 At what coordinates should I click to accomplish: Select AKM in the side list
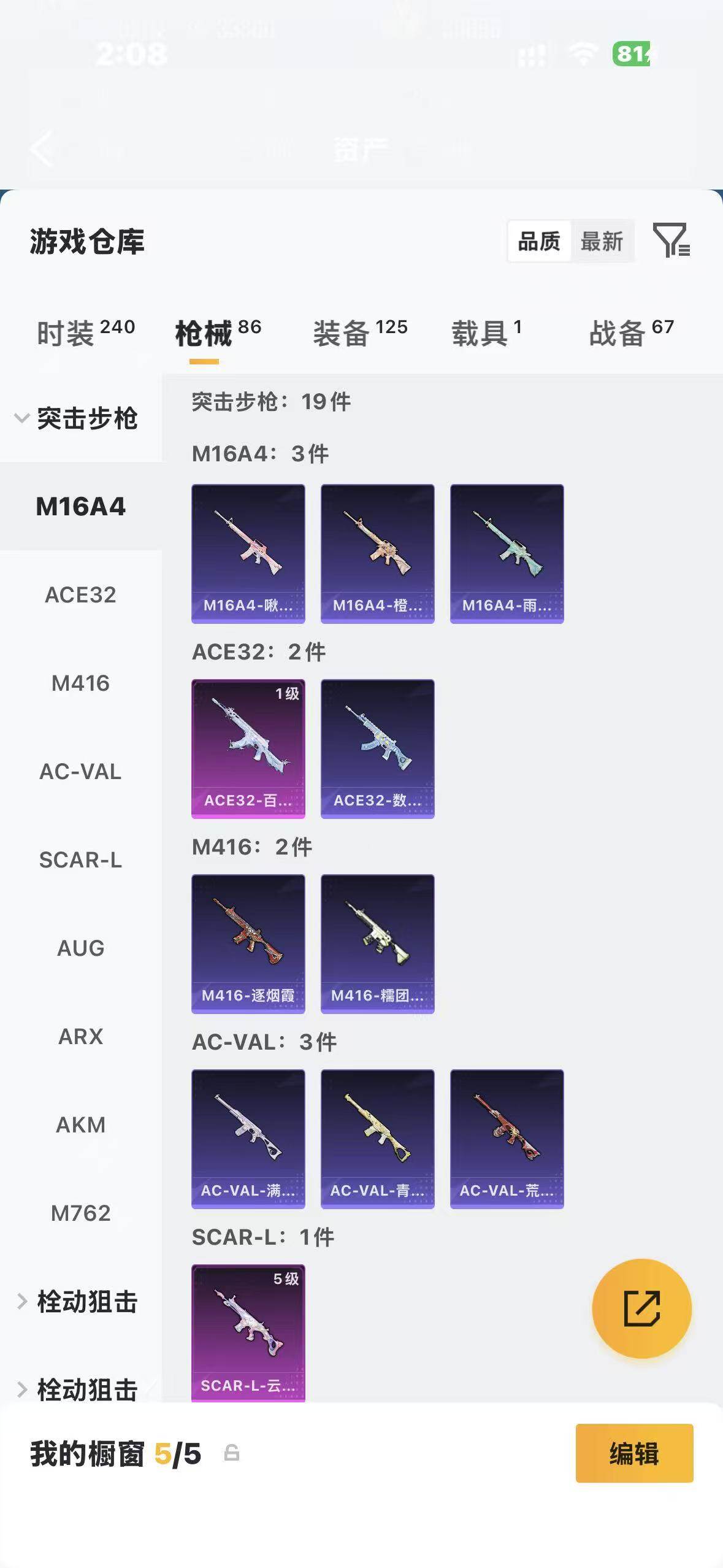pos(81,1124)
